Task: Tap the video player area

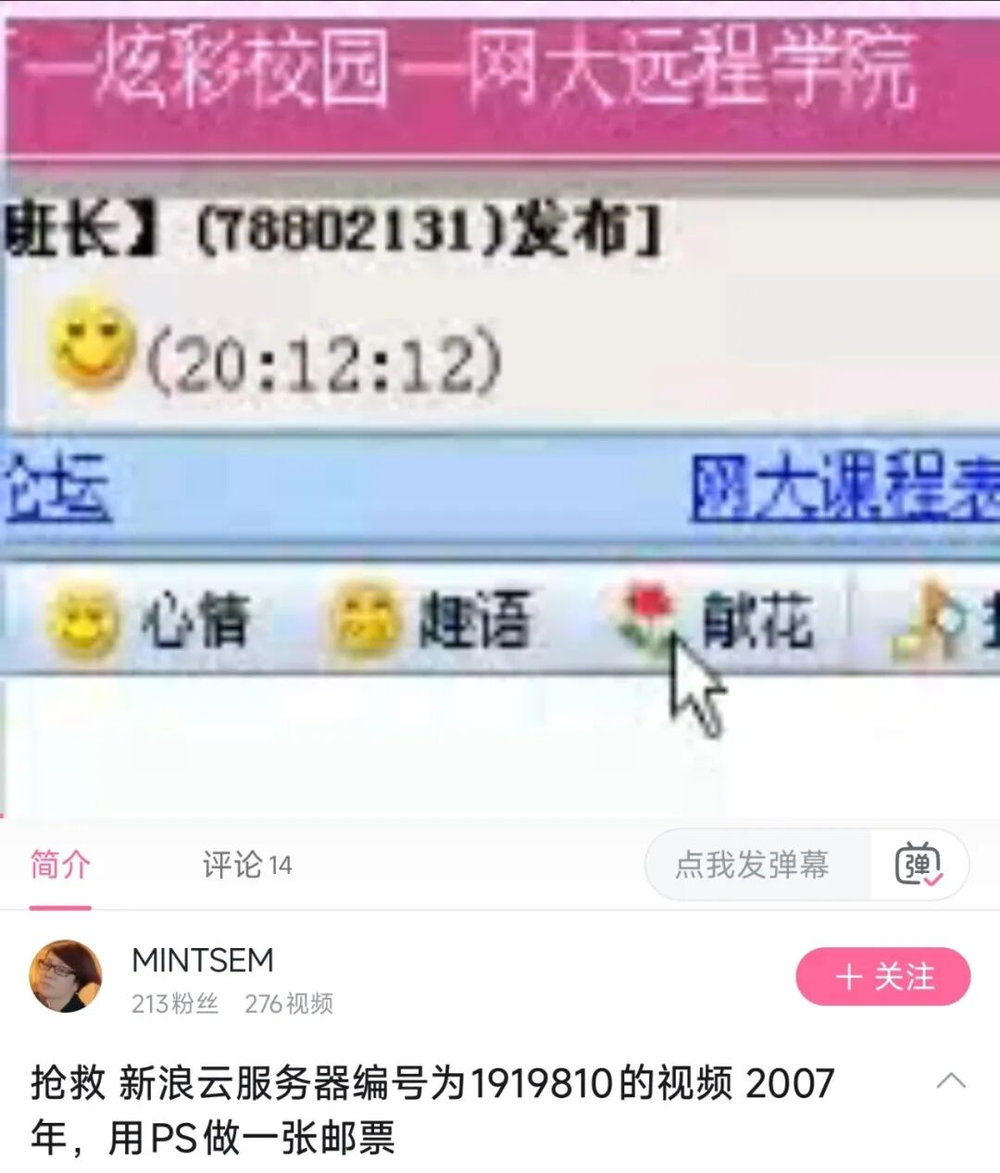Action: 500,408
